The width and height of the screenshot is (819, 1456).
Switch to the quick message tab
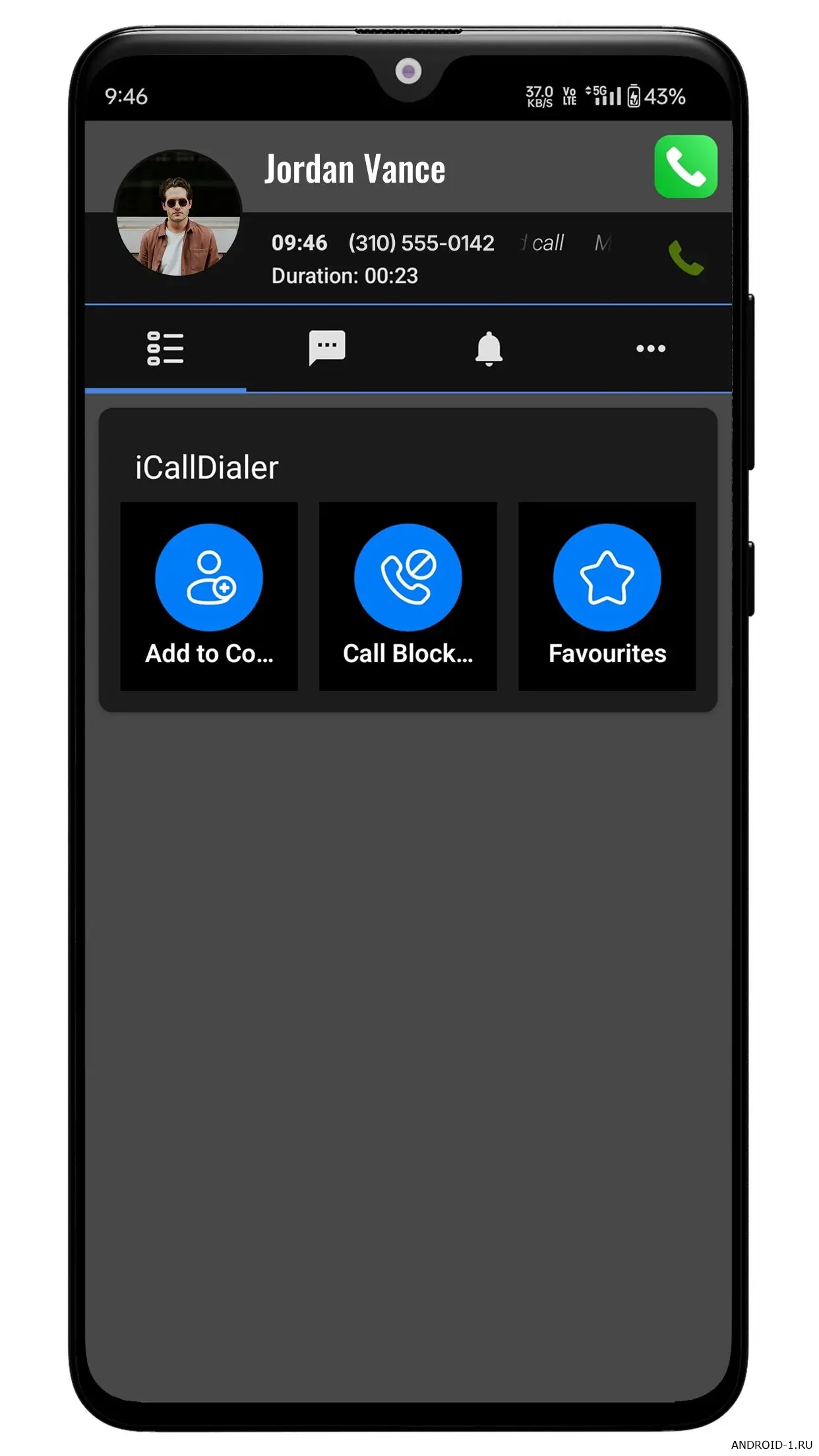click(327, 348)
